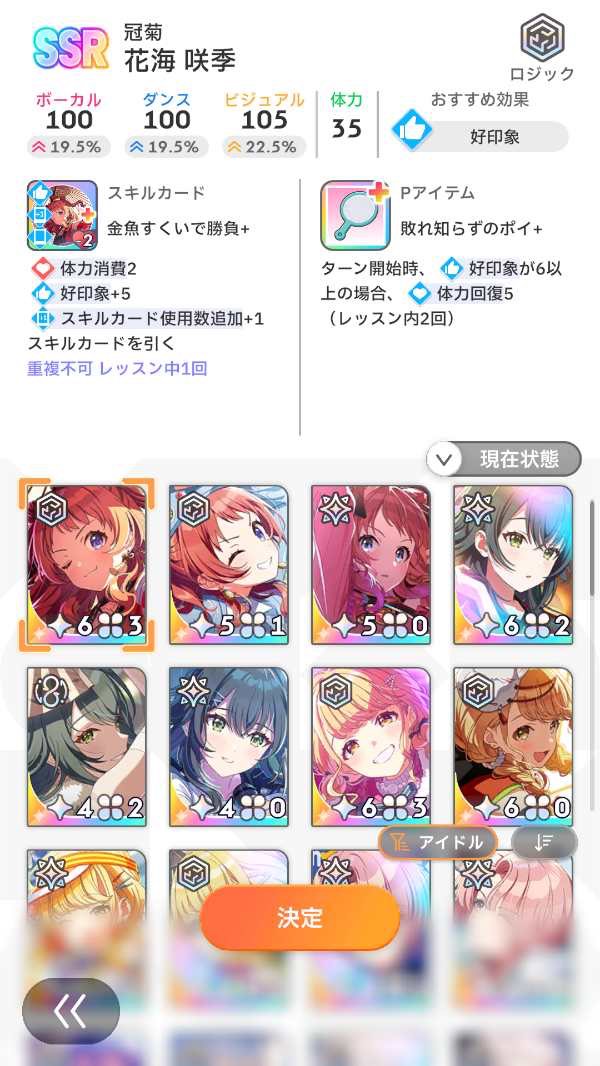
Task: Select the idol card showing 6 stars 0 clovers
Action: tap(513, 746)
